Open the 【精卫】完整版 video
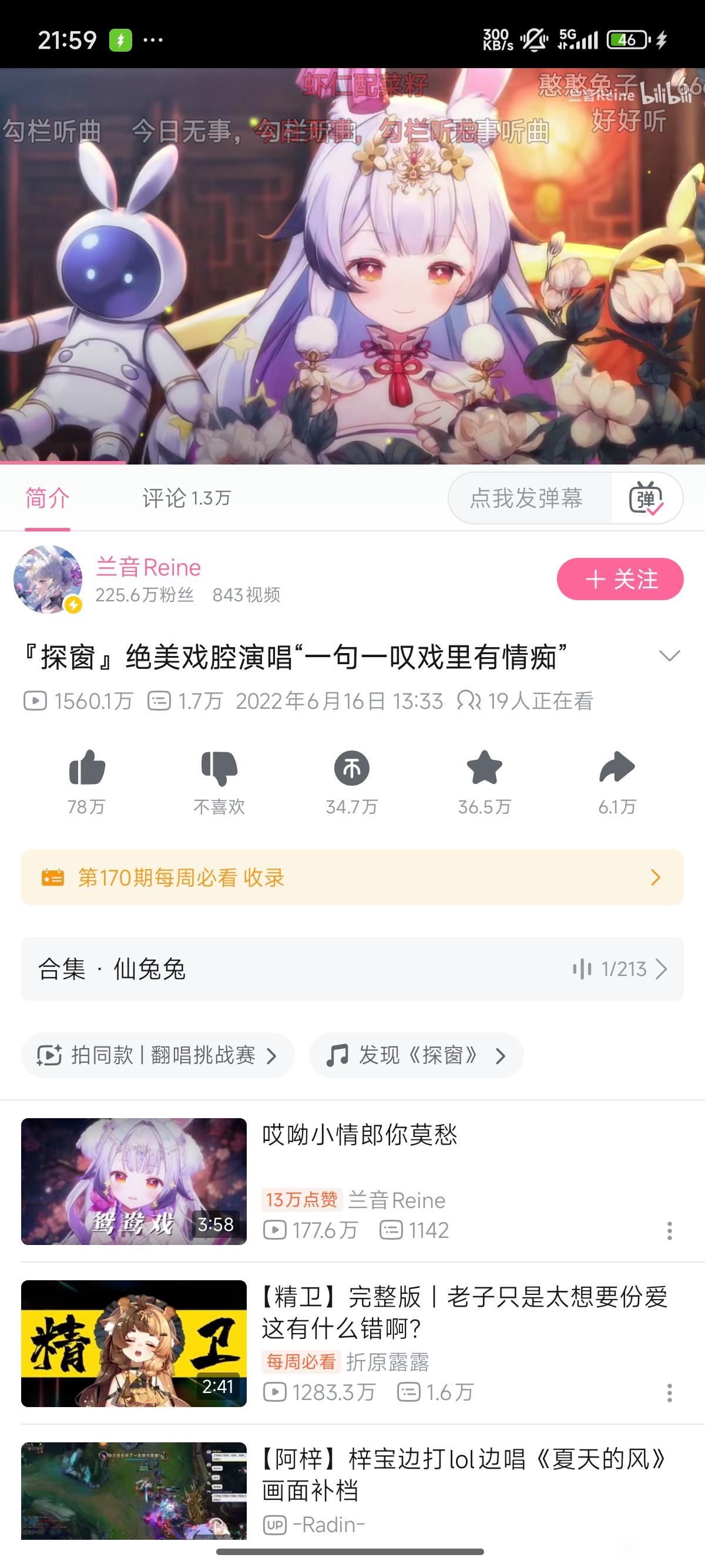 464,1312
